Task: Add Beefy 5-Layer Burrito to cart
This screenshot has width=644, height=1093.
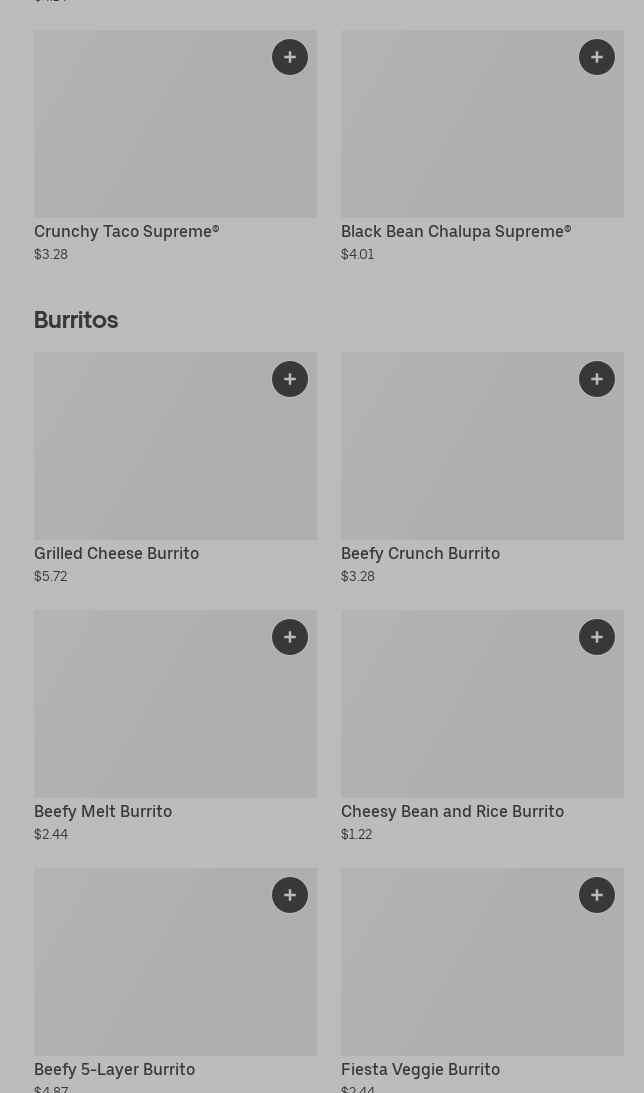Action: pos(290,895)
